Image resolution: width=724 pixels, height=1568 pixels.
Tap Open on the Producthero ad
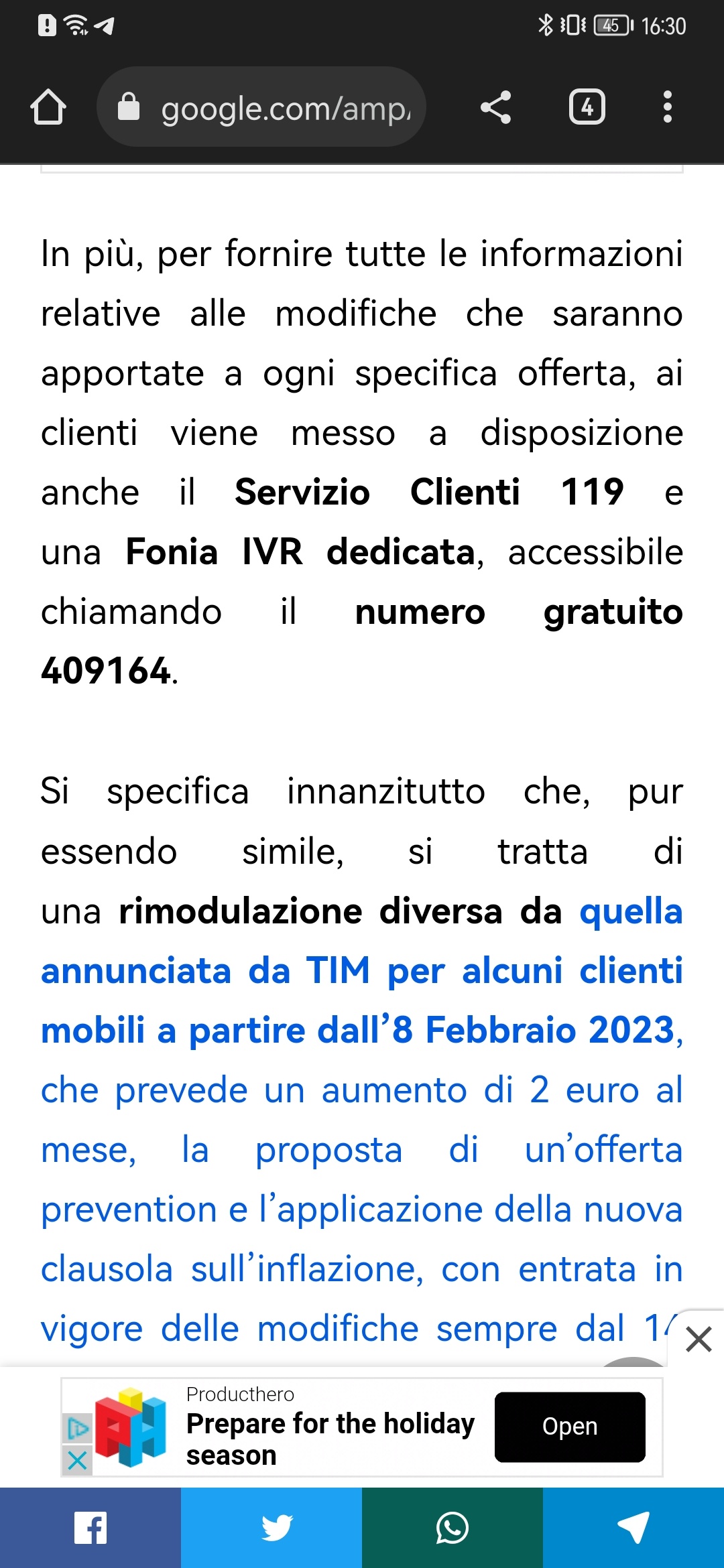570,1427
